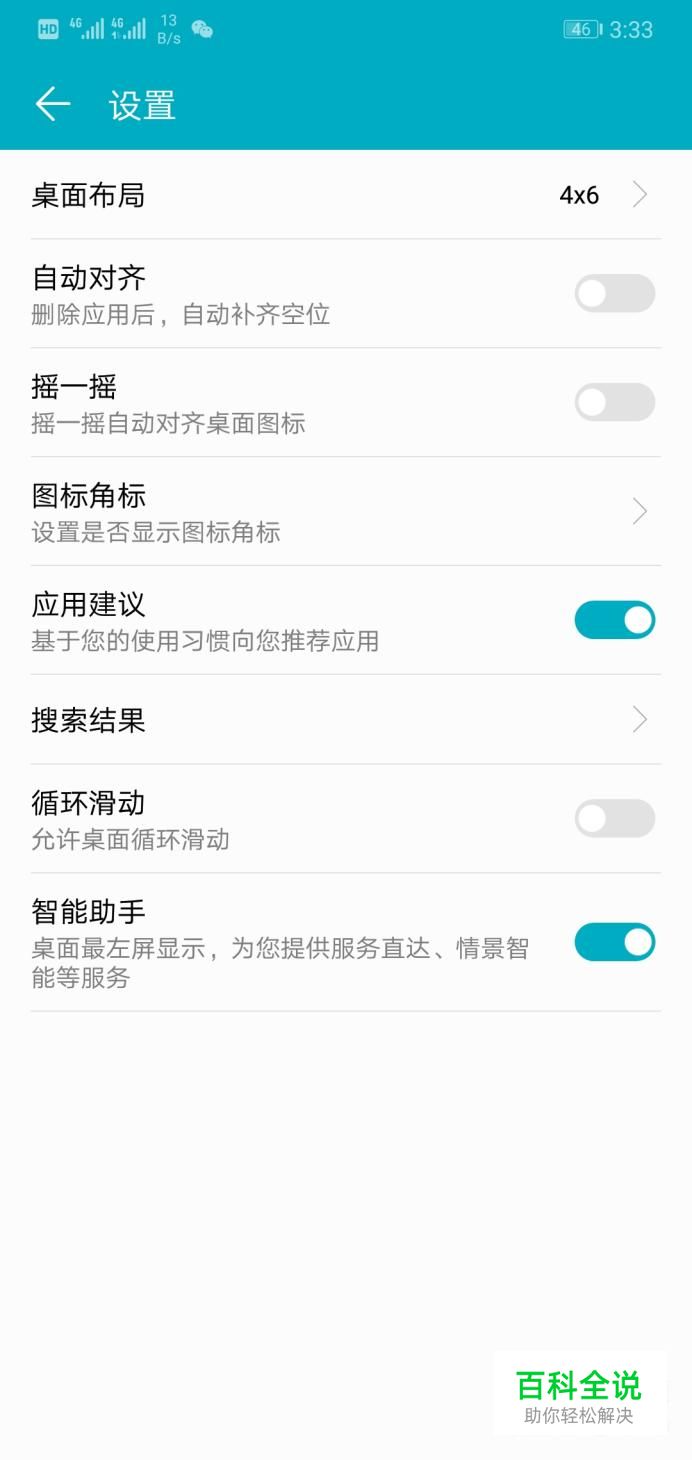The image size is (692, 1460).
Task: Go back from the 设置 page
Action: pyautogui.click(x=53, y=104)
